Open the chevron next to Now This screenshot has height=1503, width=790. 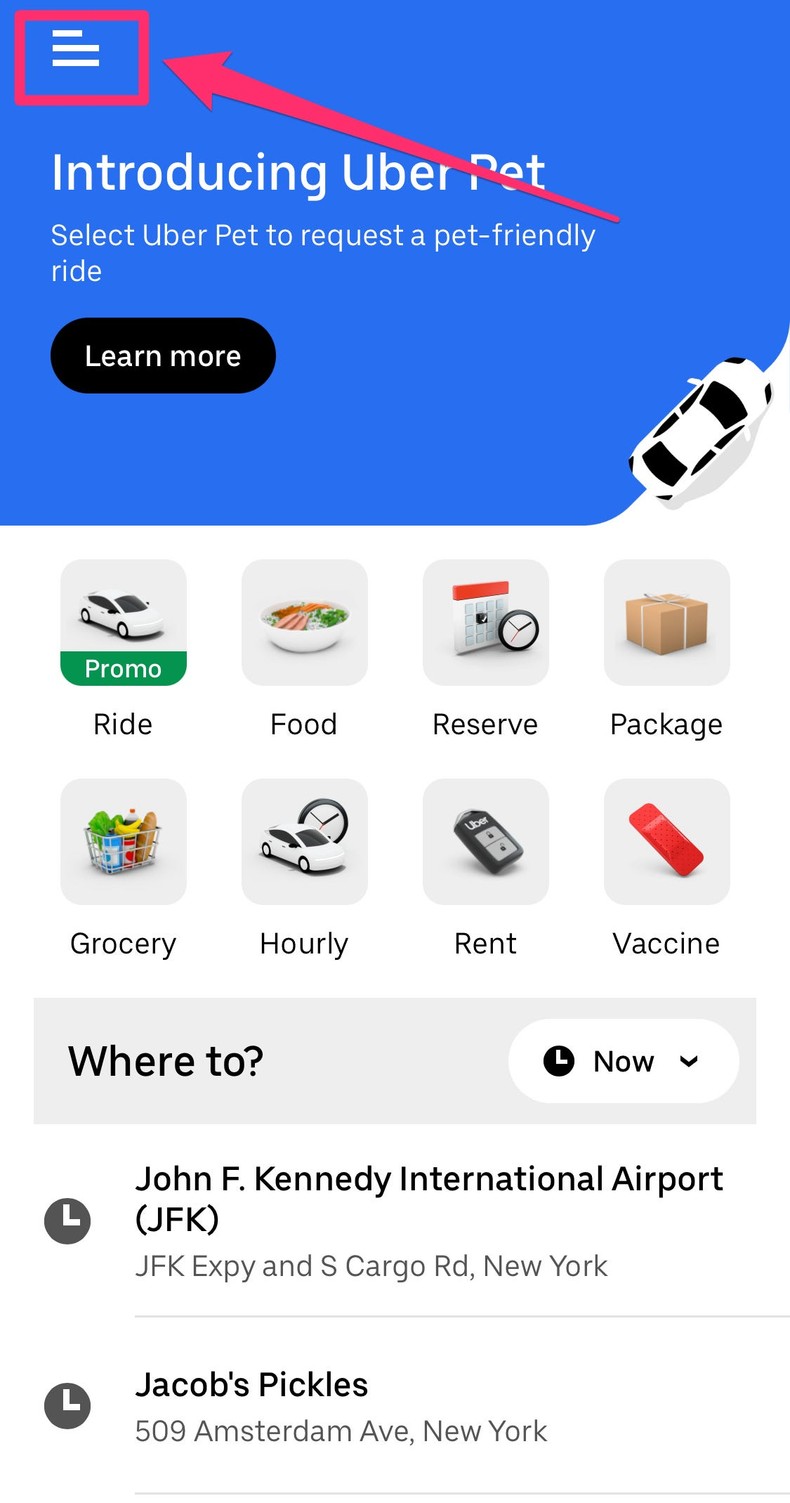[690, 1061]
